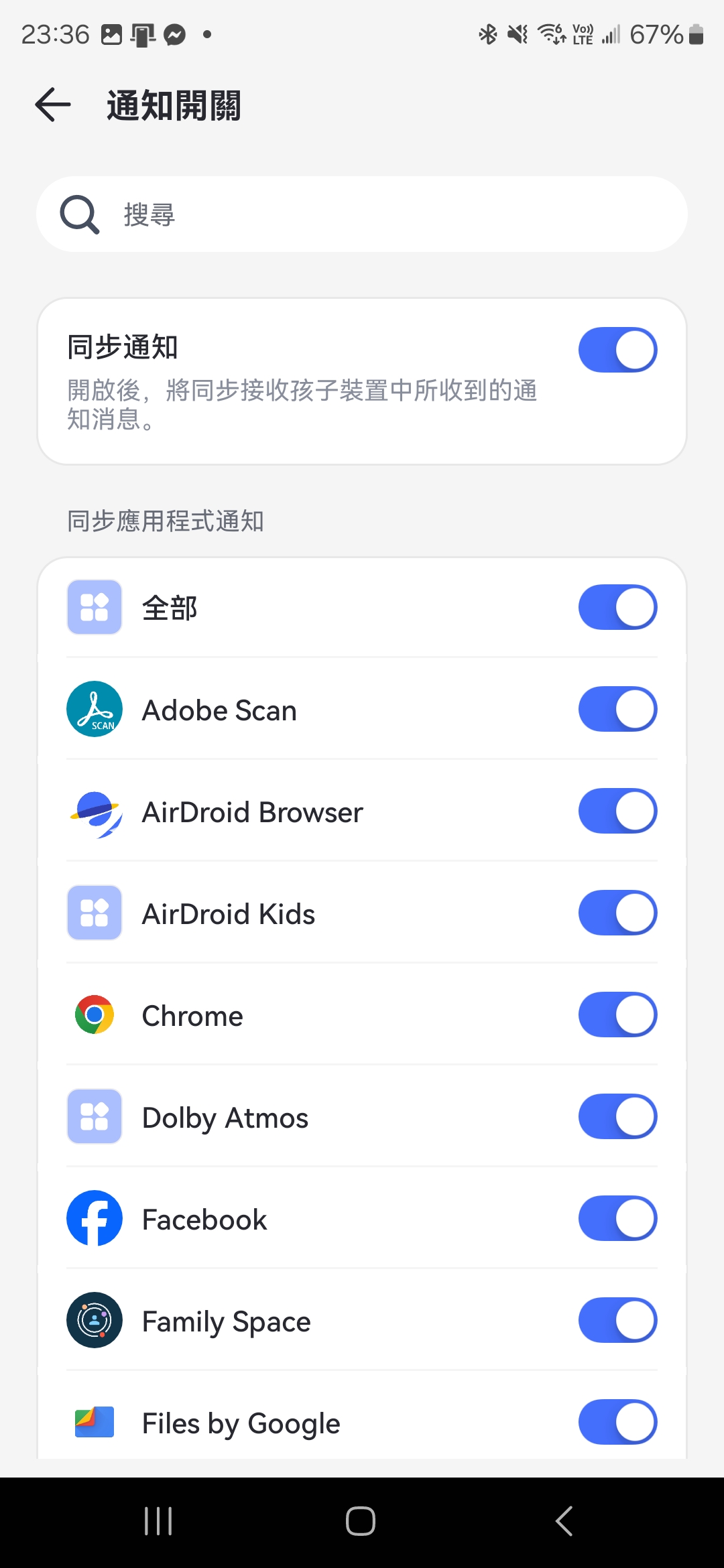The image size is (724, 1568).
Task: Switch off AirDroid Browser notifications
Action: (x=617, y=811)
